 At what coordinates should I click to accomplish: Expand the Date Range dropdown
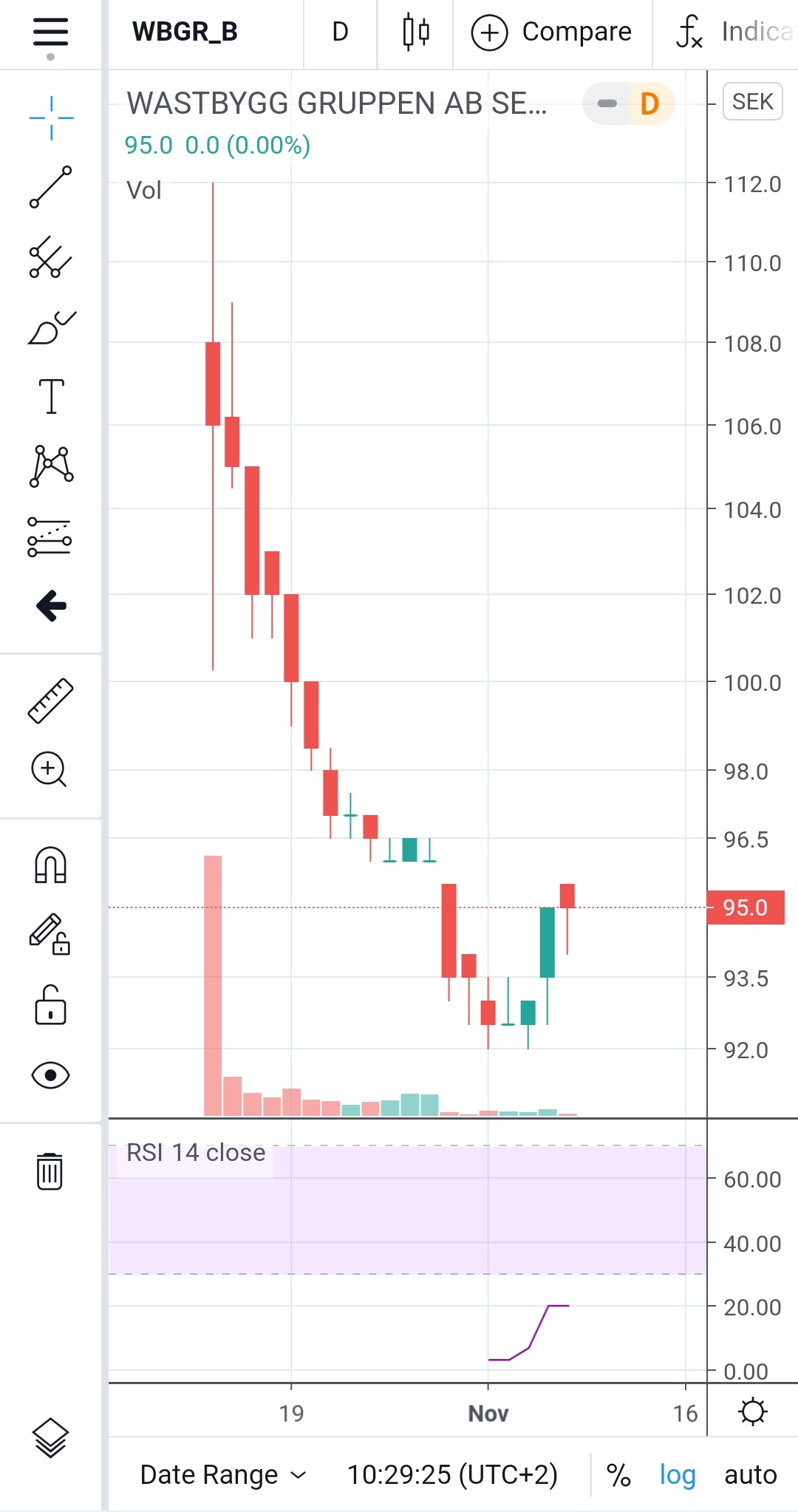click(222, 1474)
